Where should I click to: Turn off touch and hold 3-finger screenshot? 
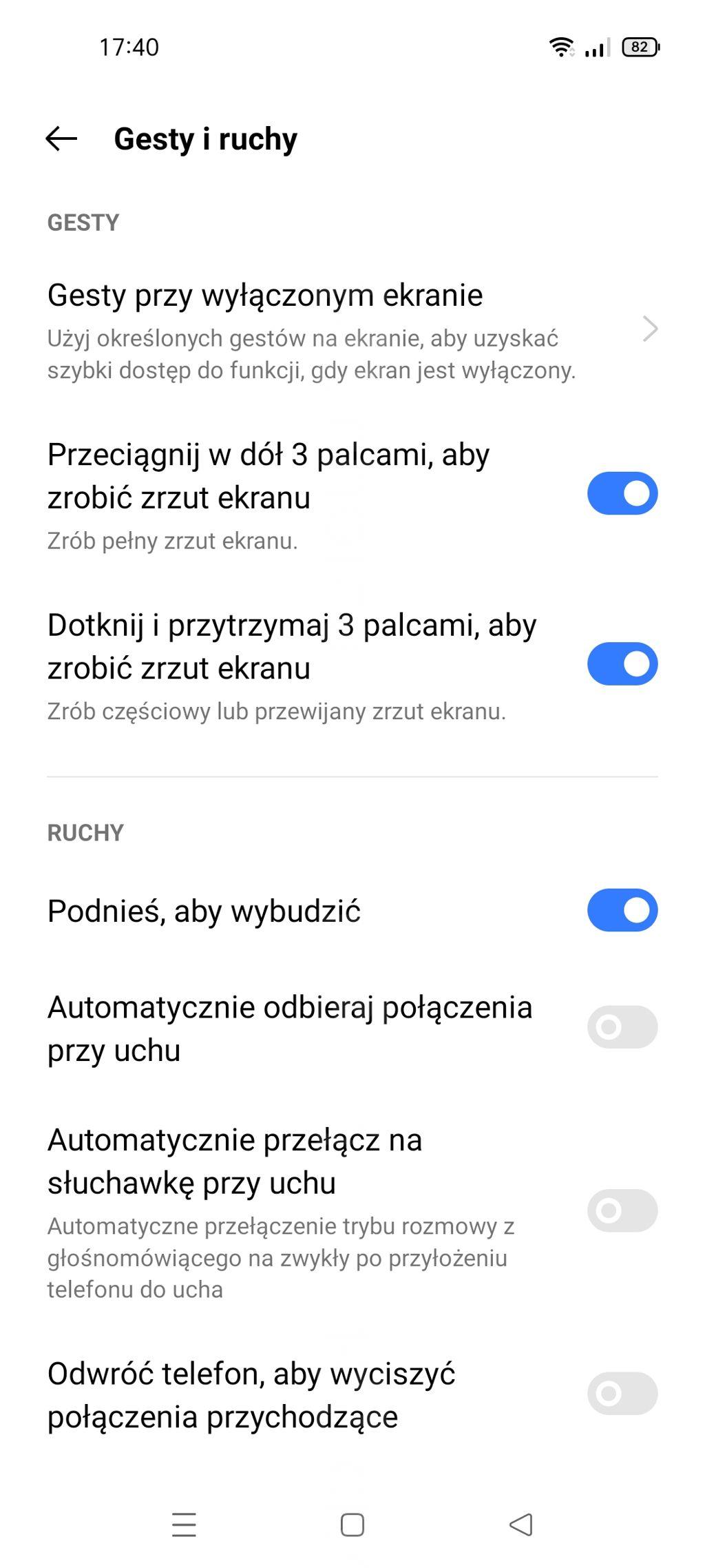(x=622, y=664)
